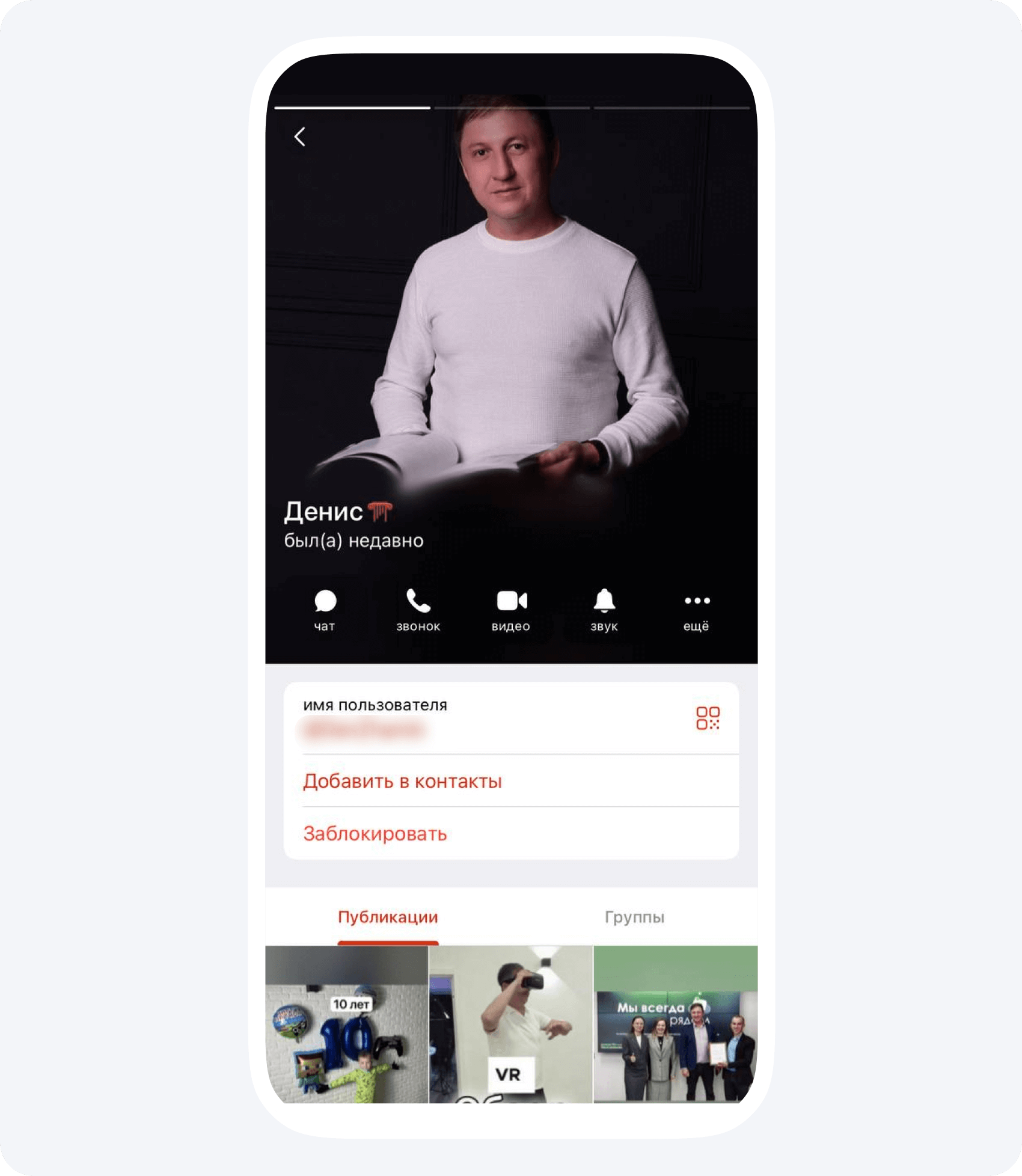Switch to the Публикации tab
Screen dimensions: 1022x1176
[388, 917]
